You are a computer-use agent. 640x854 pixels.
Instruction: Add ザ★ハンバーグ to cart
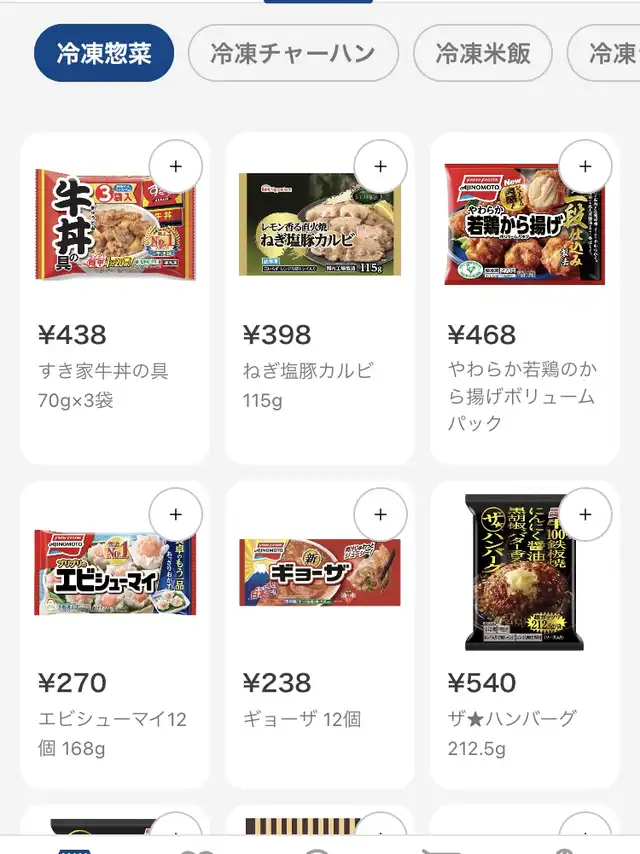(x=585, y=515)
